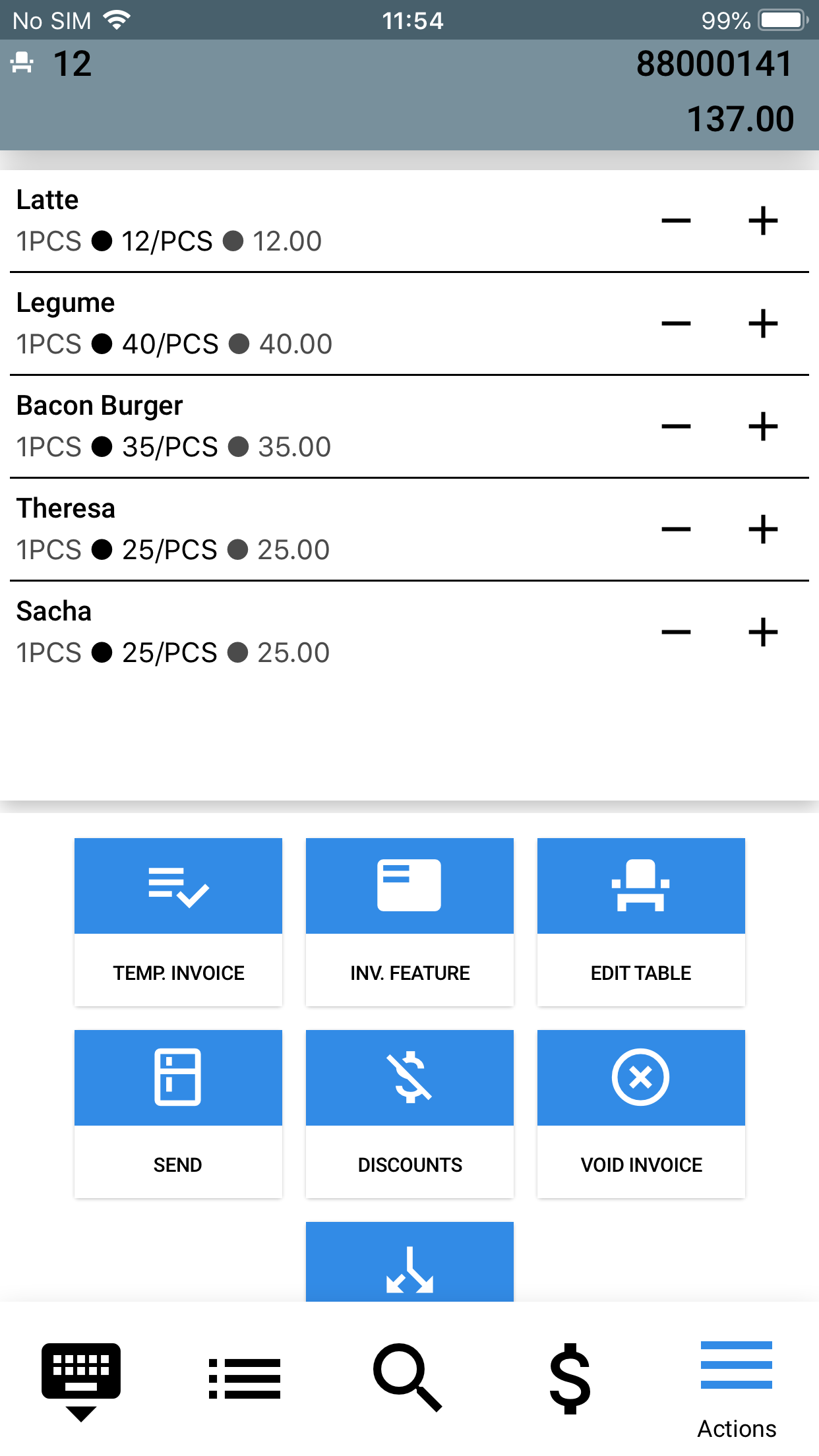Decrease the Bacon Burger quantity
Viewport: 819px width, 1456px height.
click(x=676, y=426)
